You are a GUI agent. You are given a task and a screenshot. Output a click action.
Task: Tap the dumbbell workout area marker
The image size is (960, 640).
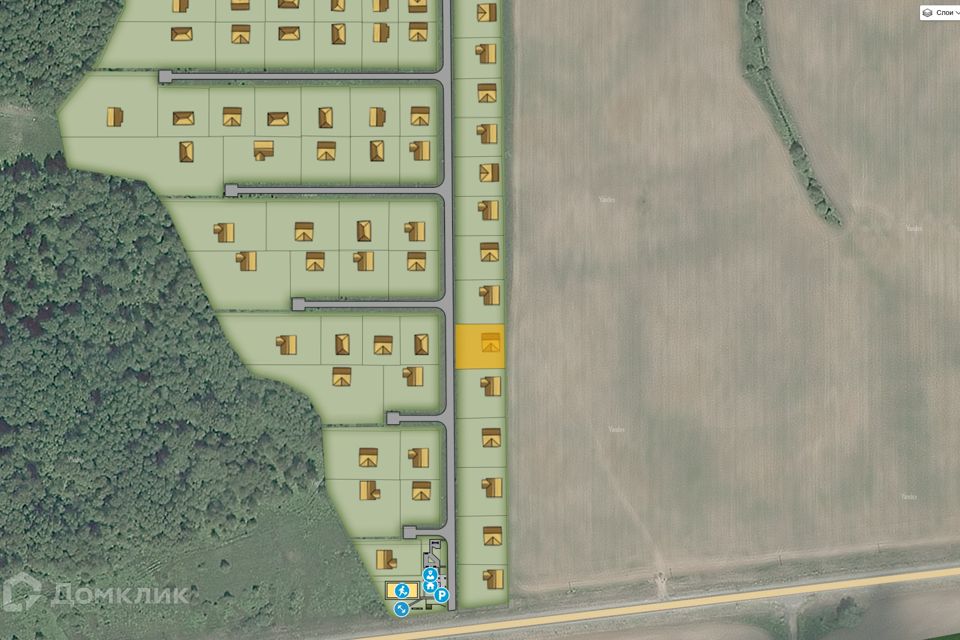(x=401, y=609)
